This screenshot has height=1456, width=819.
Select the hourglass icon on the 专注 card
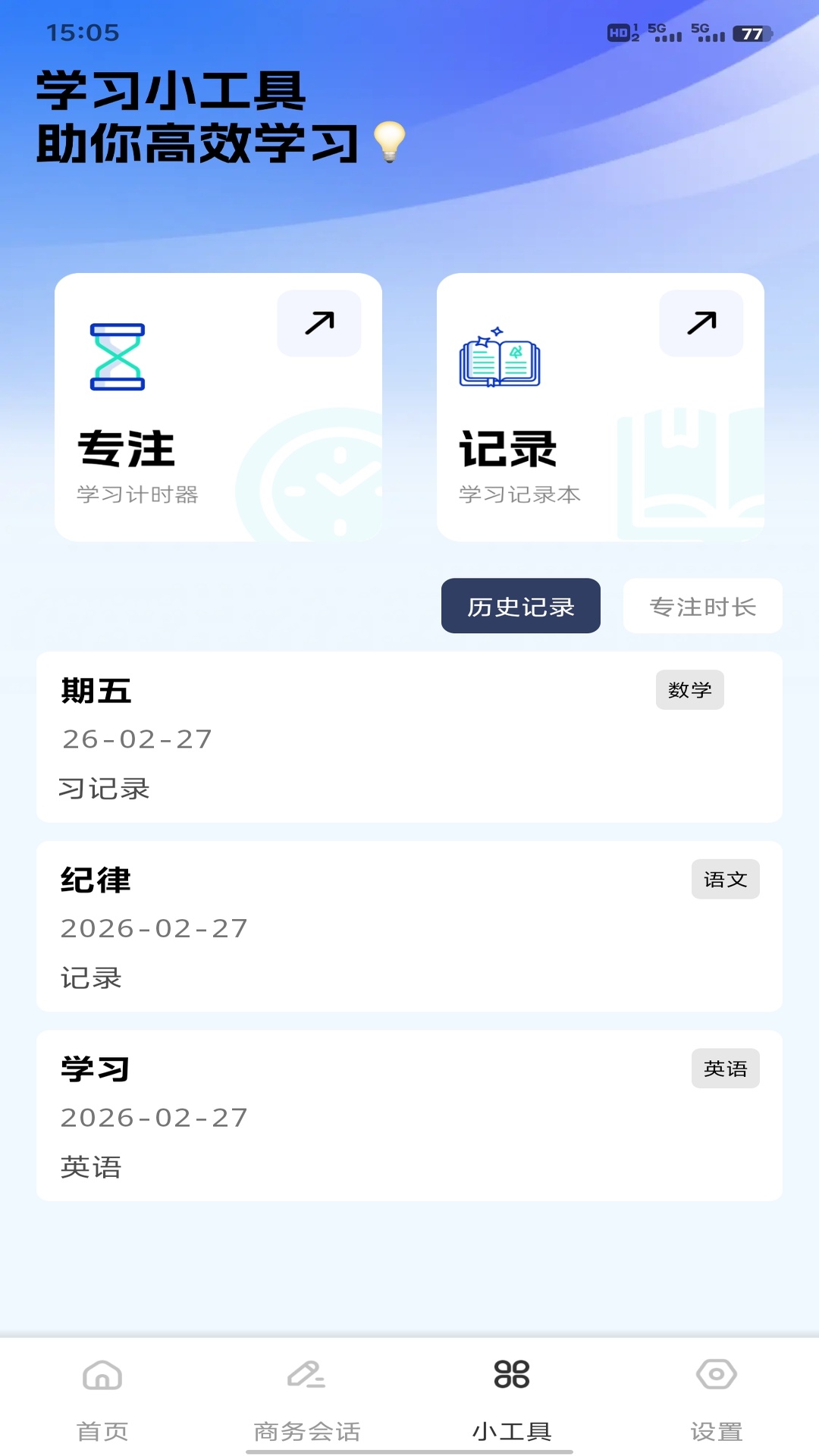pyautogui.click(x=118, y=356)
